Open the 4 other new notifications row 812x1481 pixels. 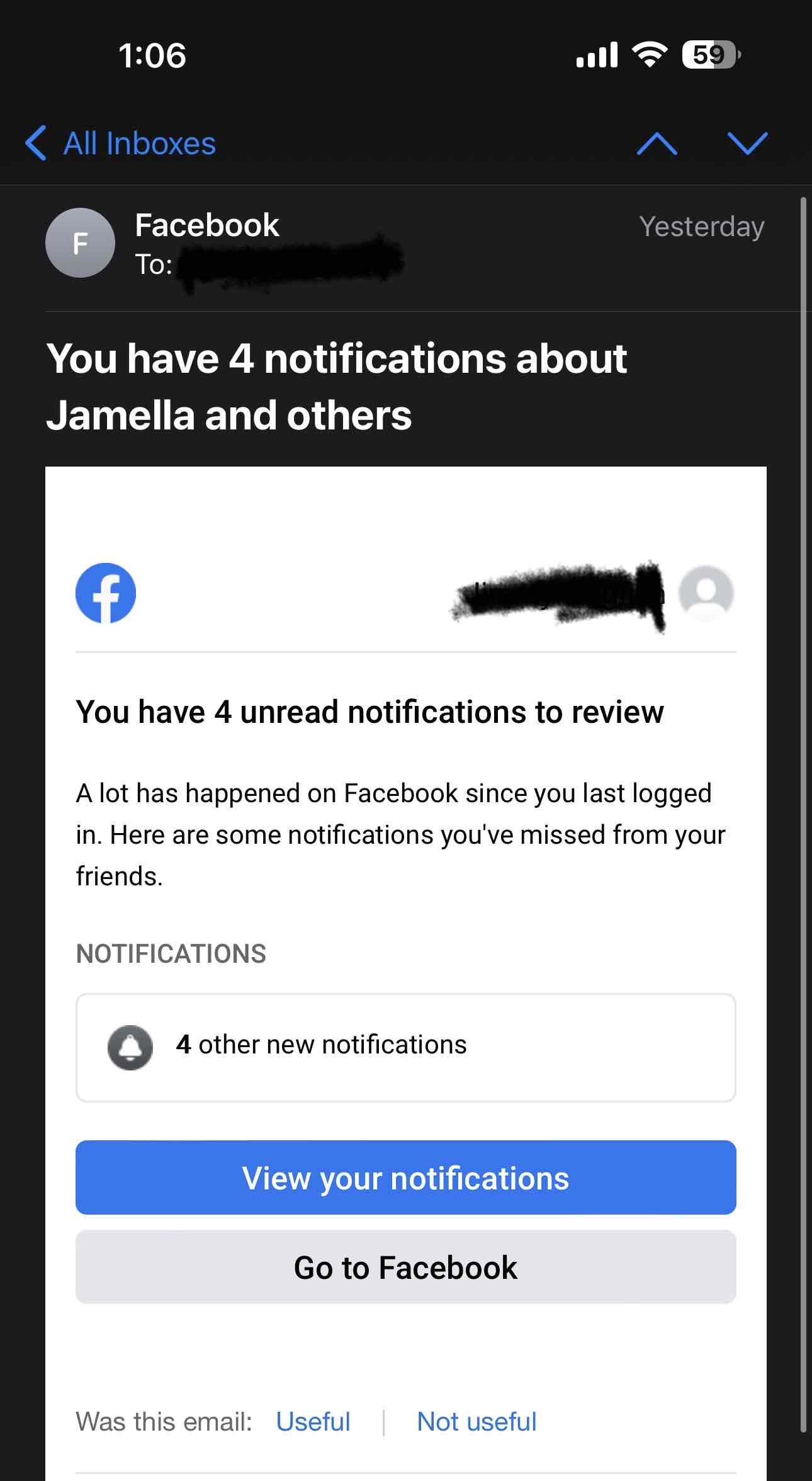tap(405, 1048)
